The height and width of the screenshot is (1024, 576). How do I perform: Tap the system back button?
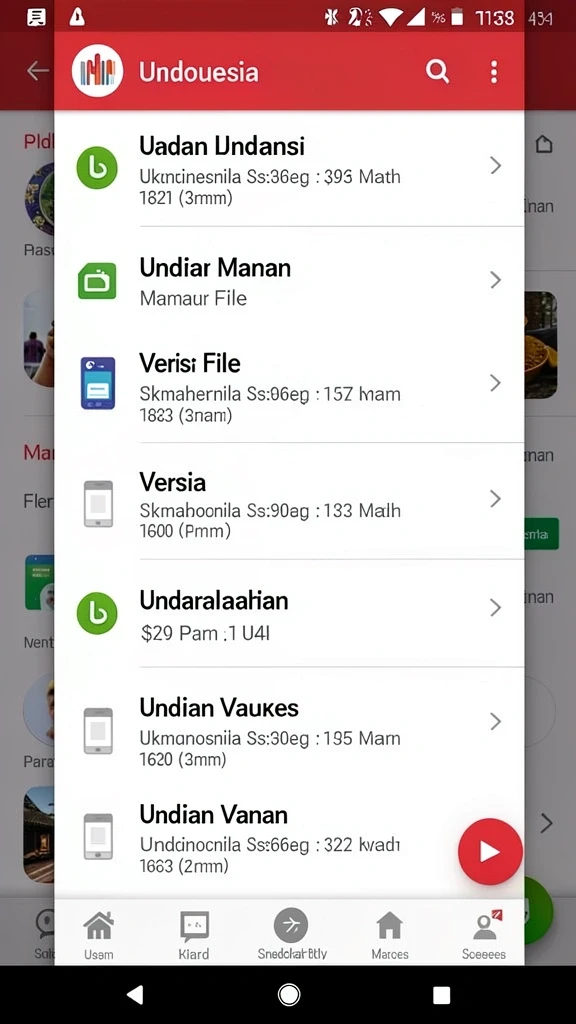135,994
